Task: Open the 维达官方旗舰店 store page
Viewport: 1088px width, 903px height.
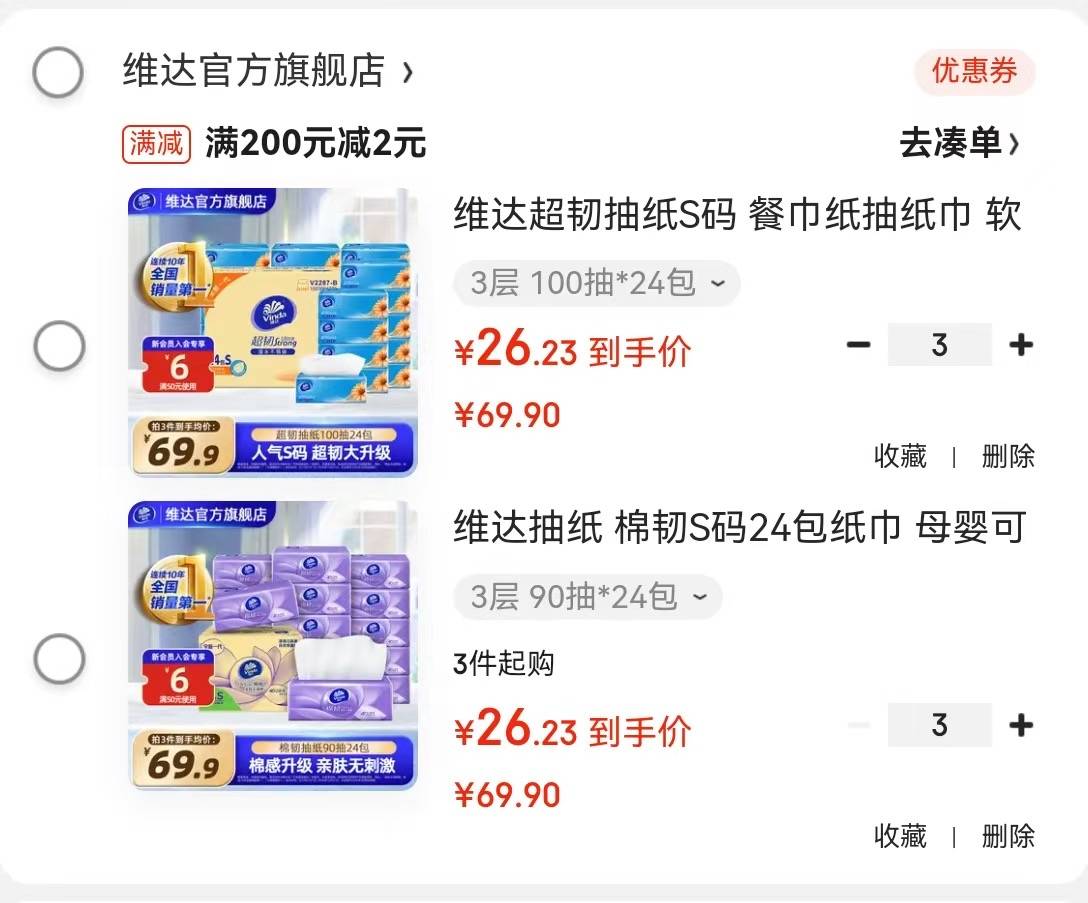Action: click(x=266, y=71)
